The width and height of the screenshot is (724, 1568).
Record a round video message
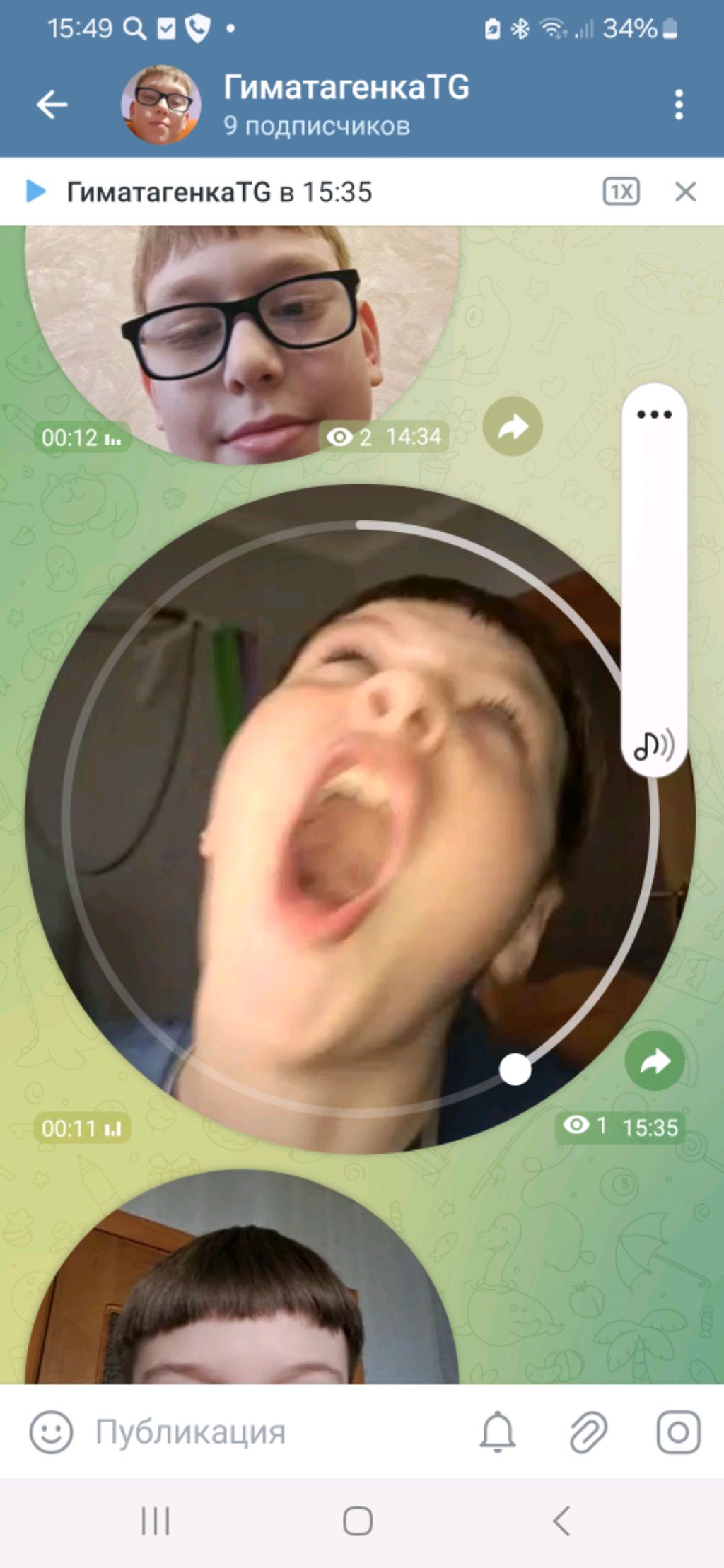tap(678, 1432)
